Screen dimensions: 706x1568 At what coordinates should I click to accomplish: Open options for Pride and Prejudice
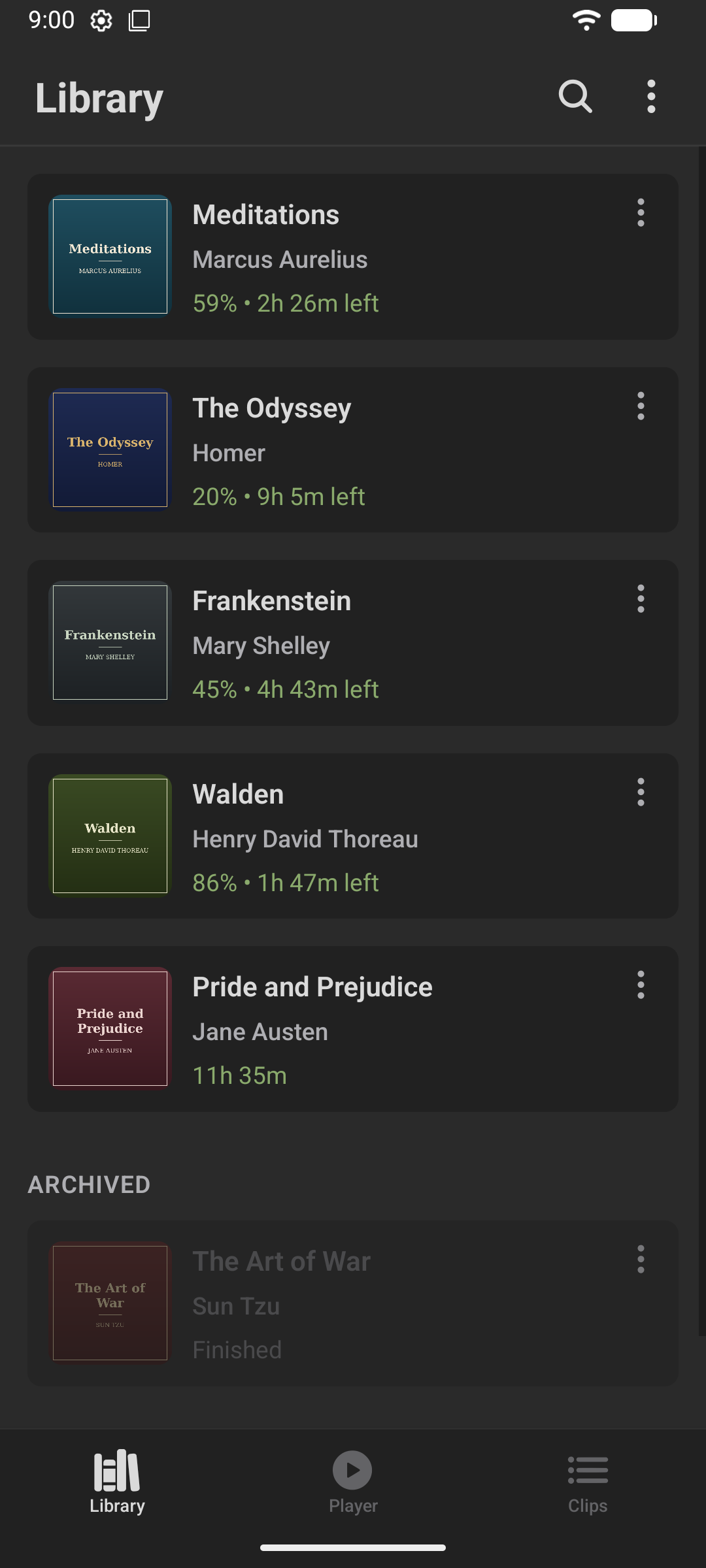click(x=641, y=985)
